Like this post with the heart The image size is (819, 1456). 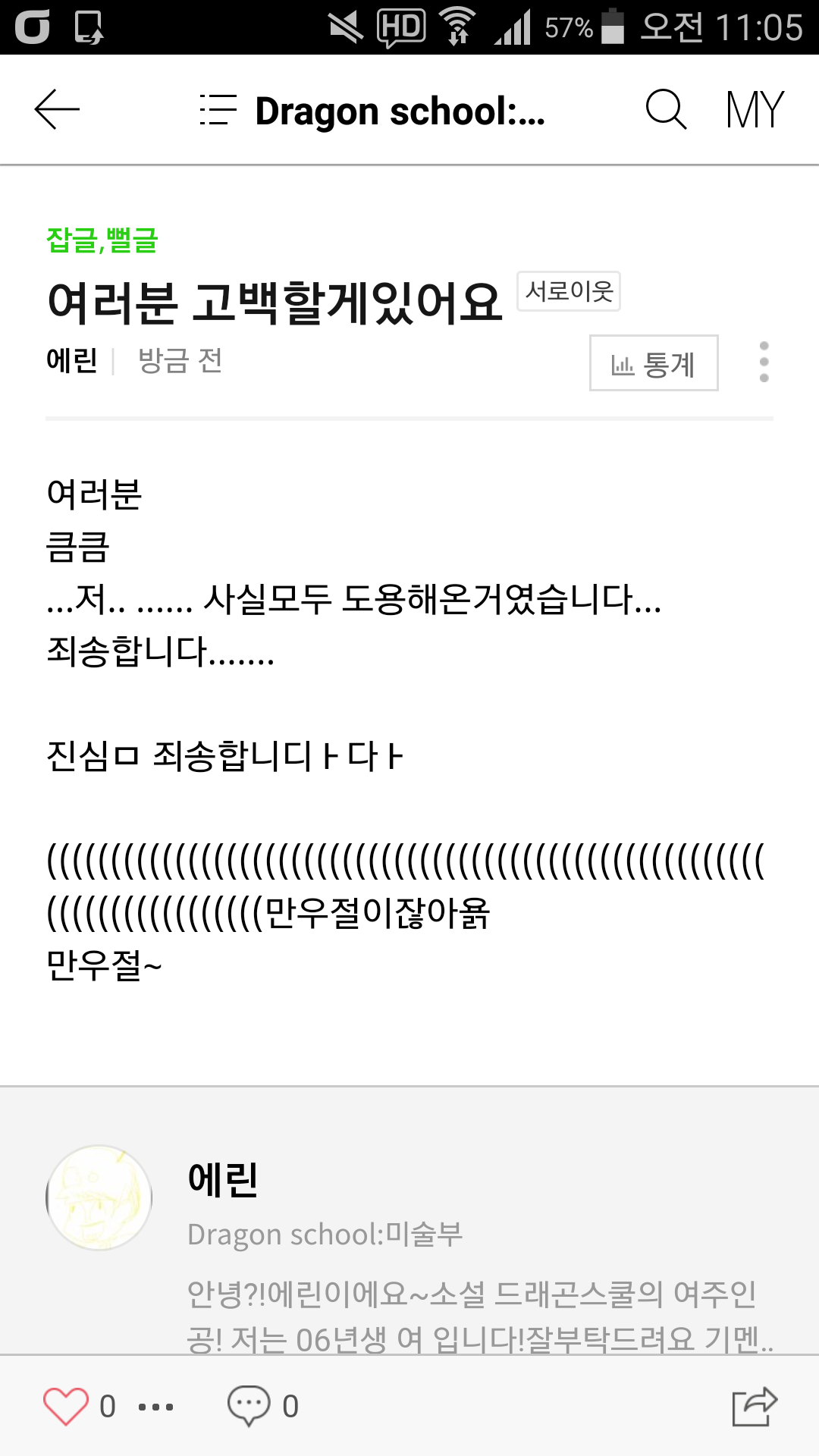pos(65,1406)
